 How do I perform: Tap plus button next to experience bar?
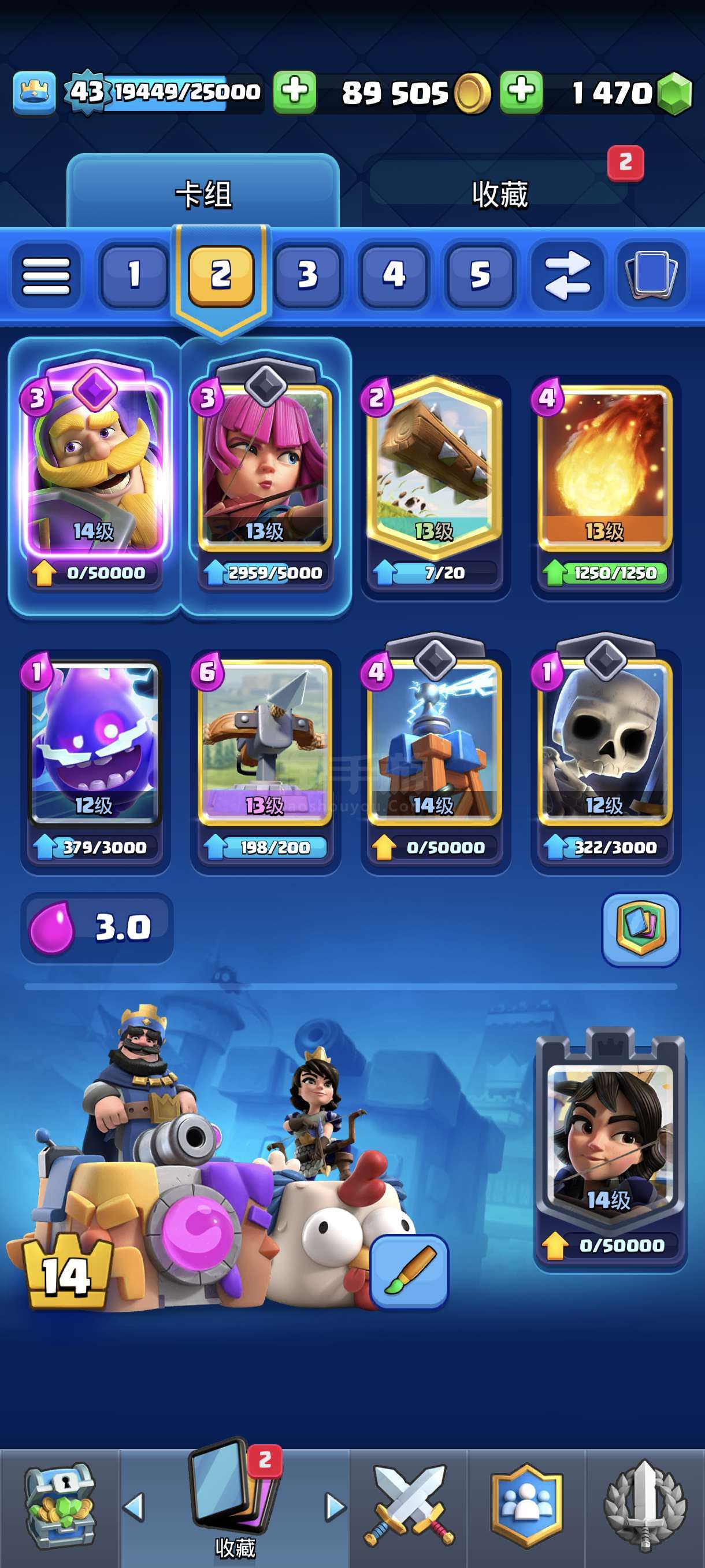click(294, 93)
